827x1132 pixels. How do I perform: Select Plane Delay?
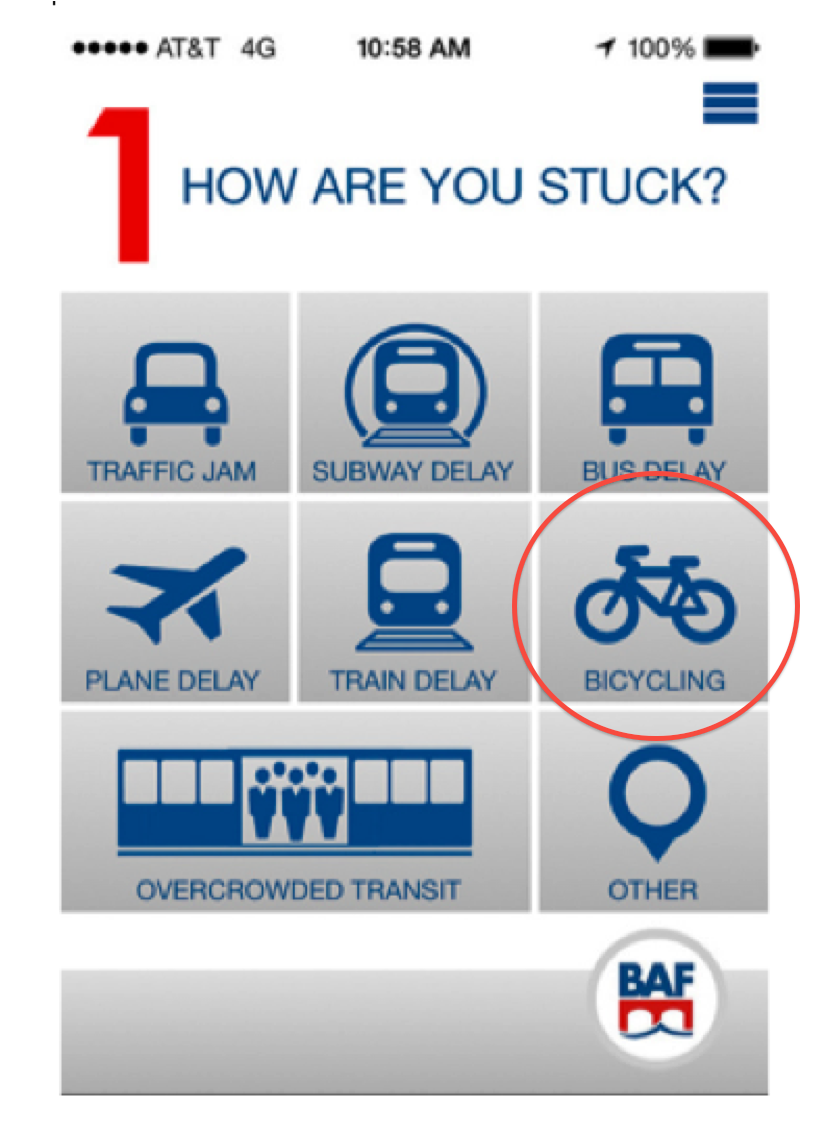175,602
